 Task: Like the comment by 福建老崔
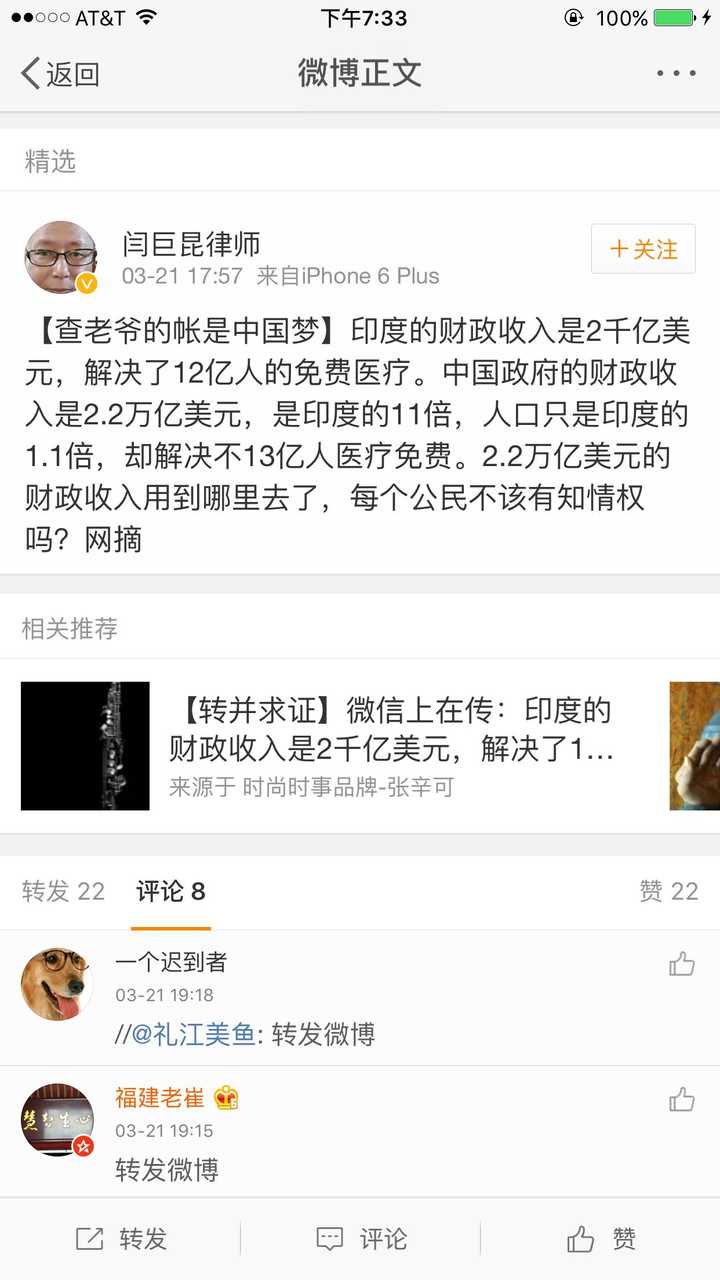[682, 1100]
